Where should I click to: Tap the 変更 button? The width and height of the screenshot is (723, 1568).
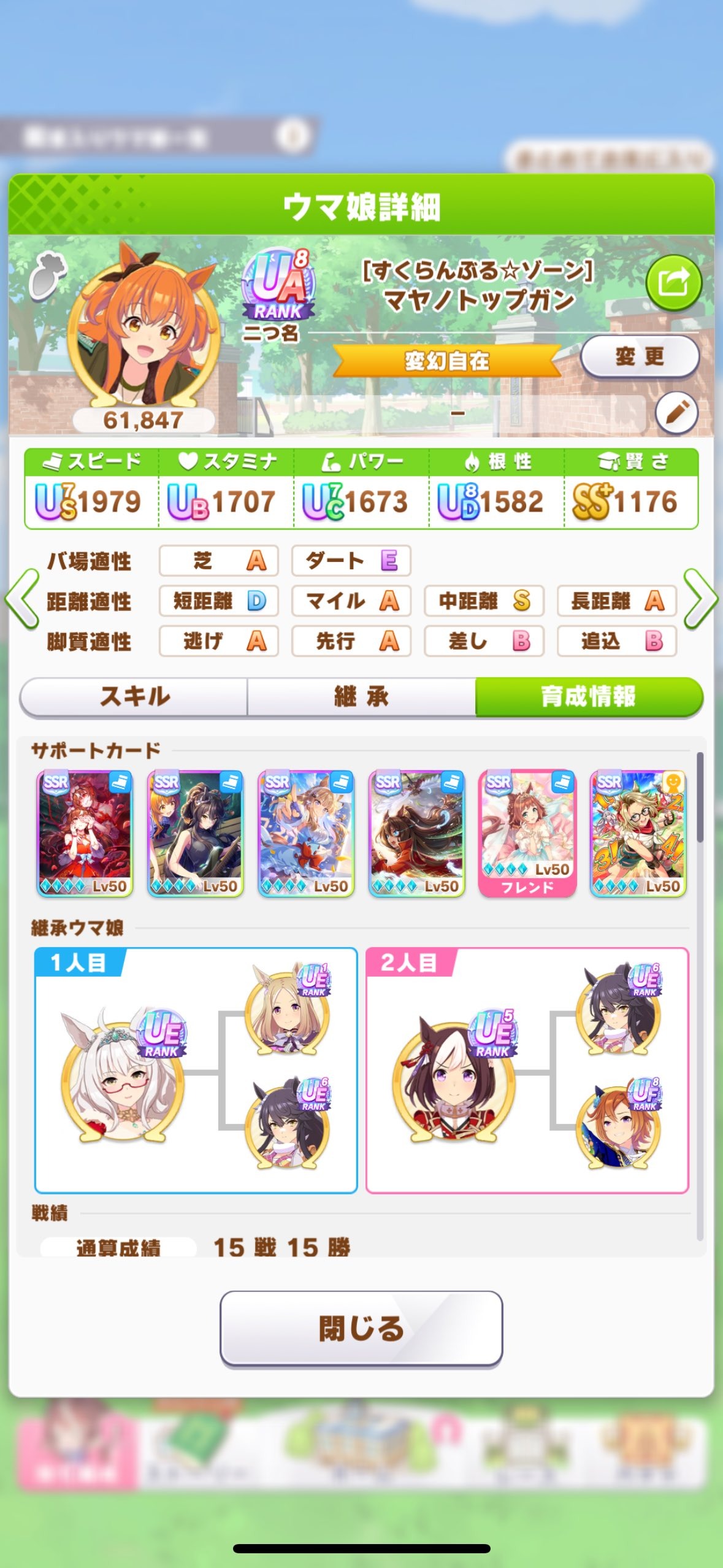(x=640, y=356)
